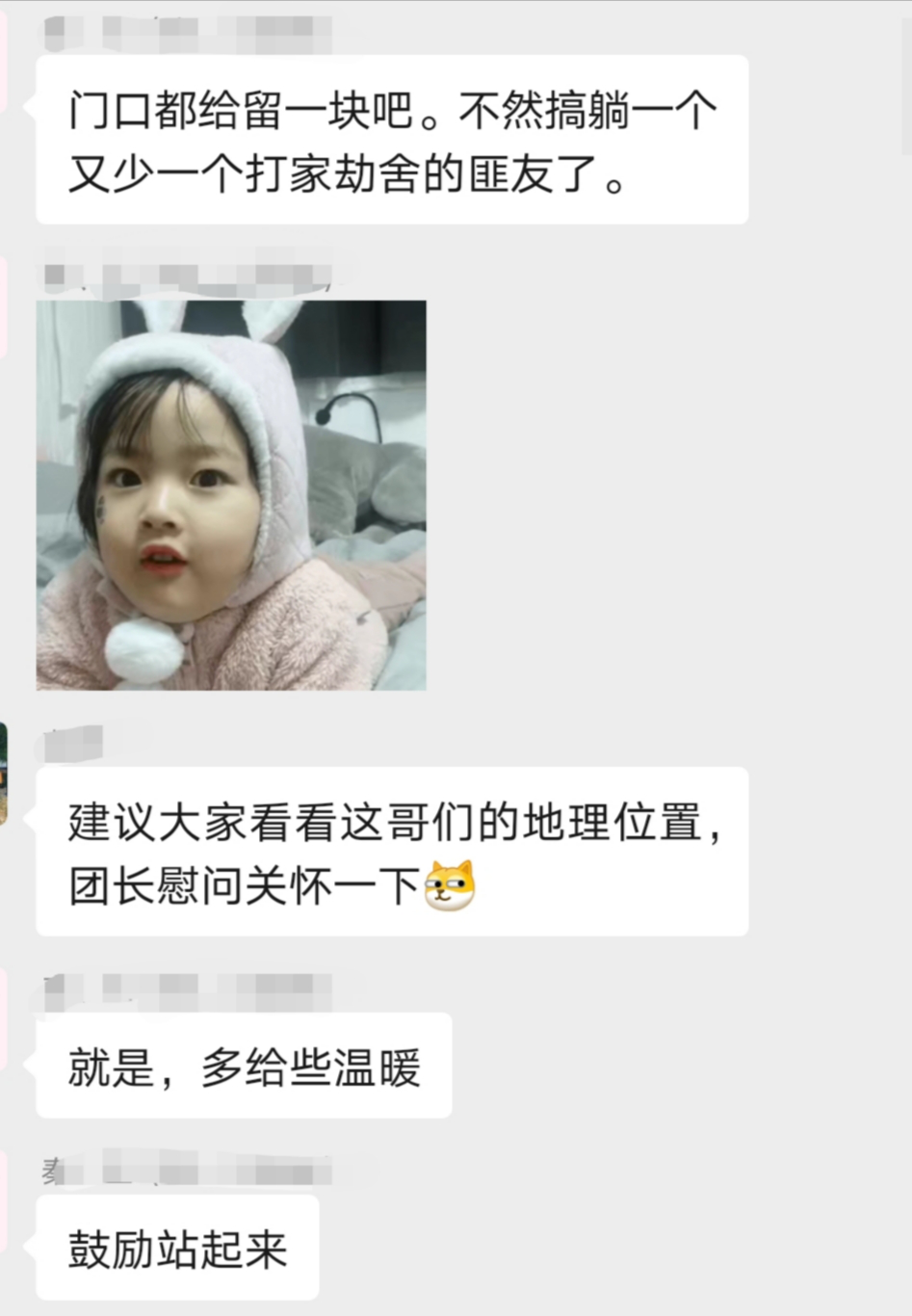Screen dimensions: 912x1316
Task: Open the bunny-hat child photo message
Action: [231, 494]
